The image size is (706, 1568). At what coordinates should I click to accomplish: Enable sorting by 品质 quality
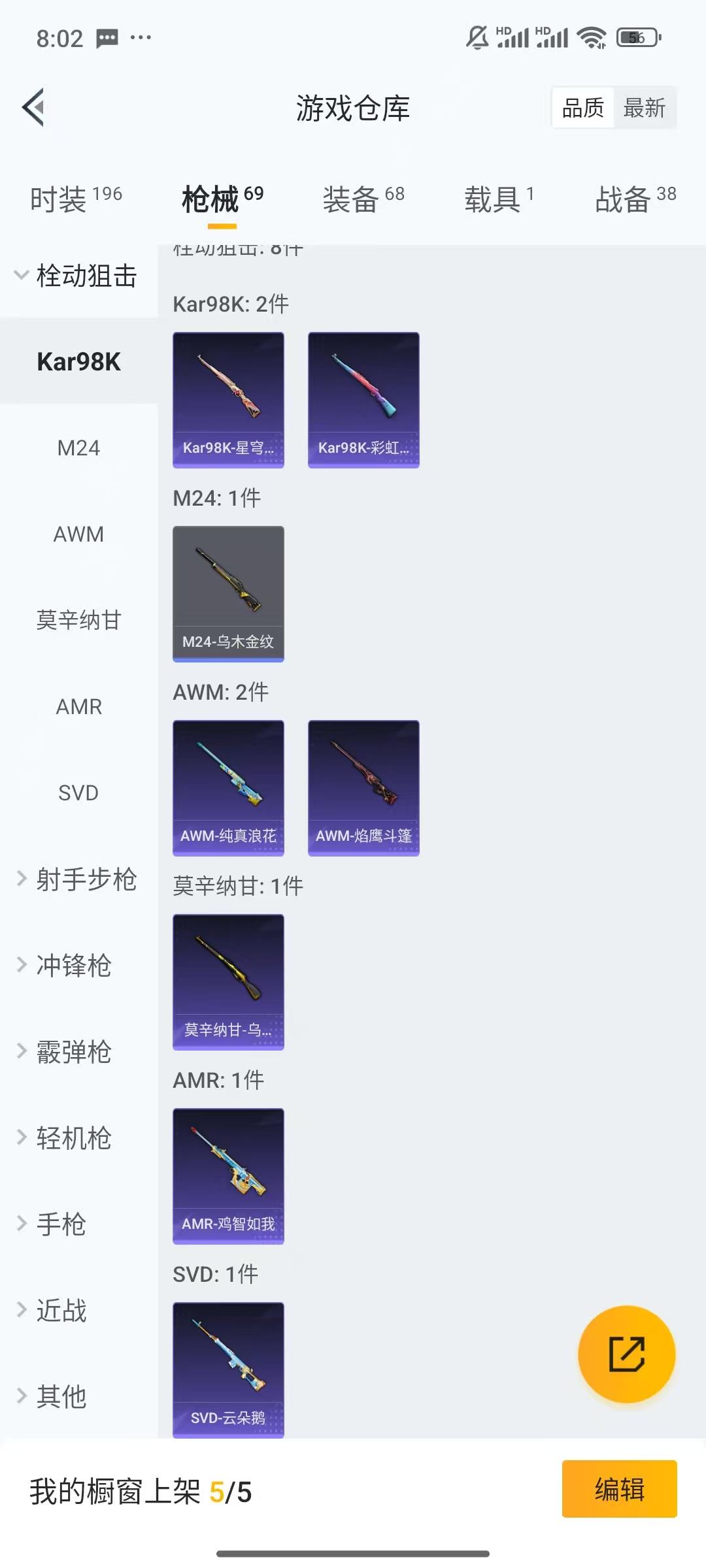coord(584,108)
